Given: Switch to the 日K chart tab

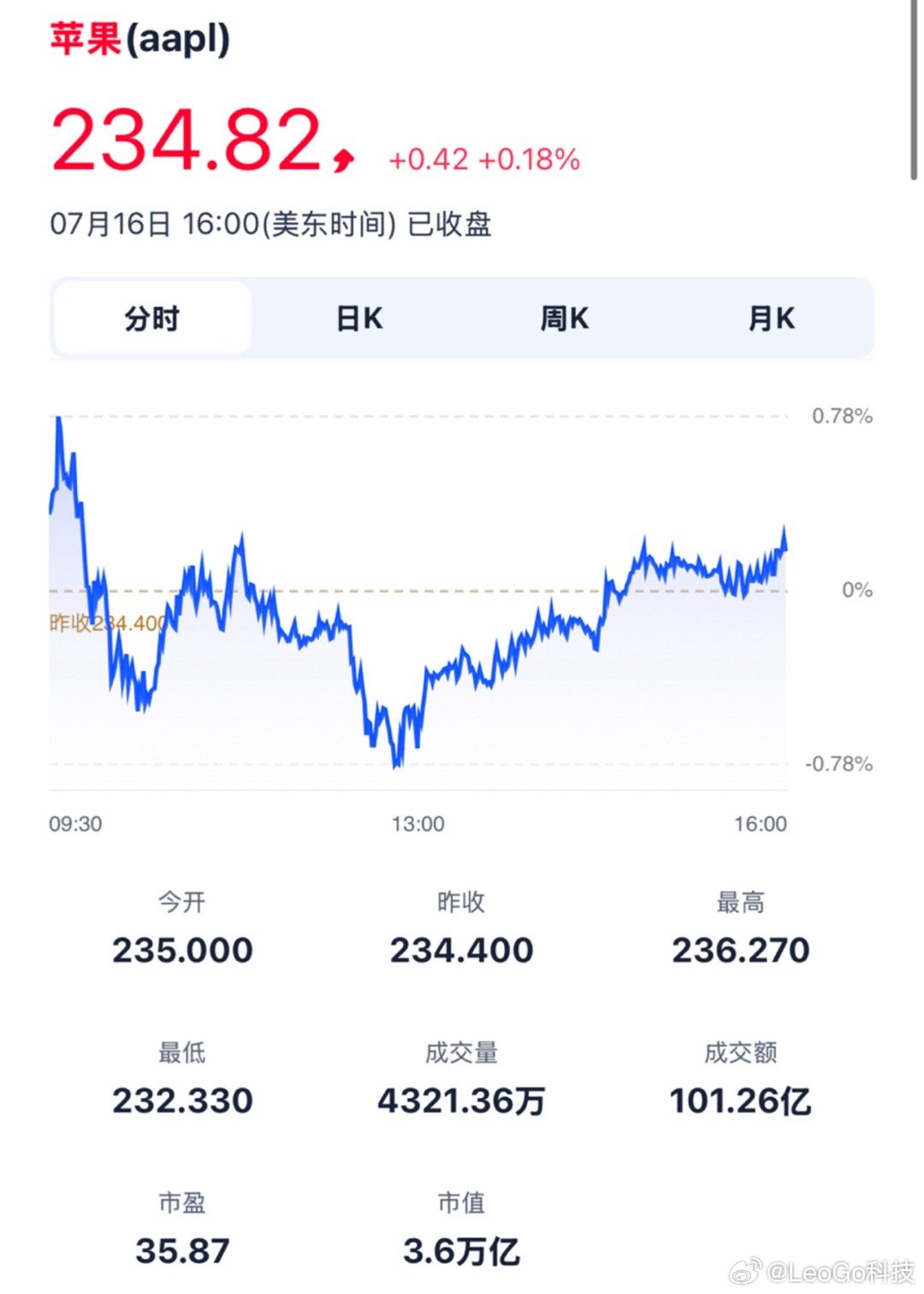Looking at the screenshot, I should [x=358, y=318].
